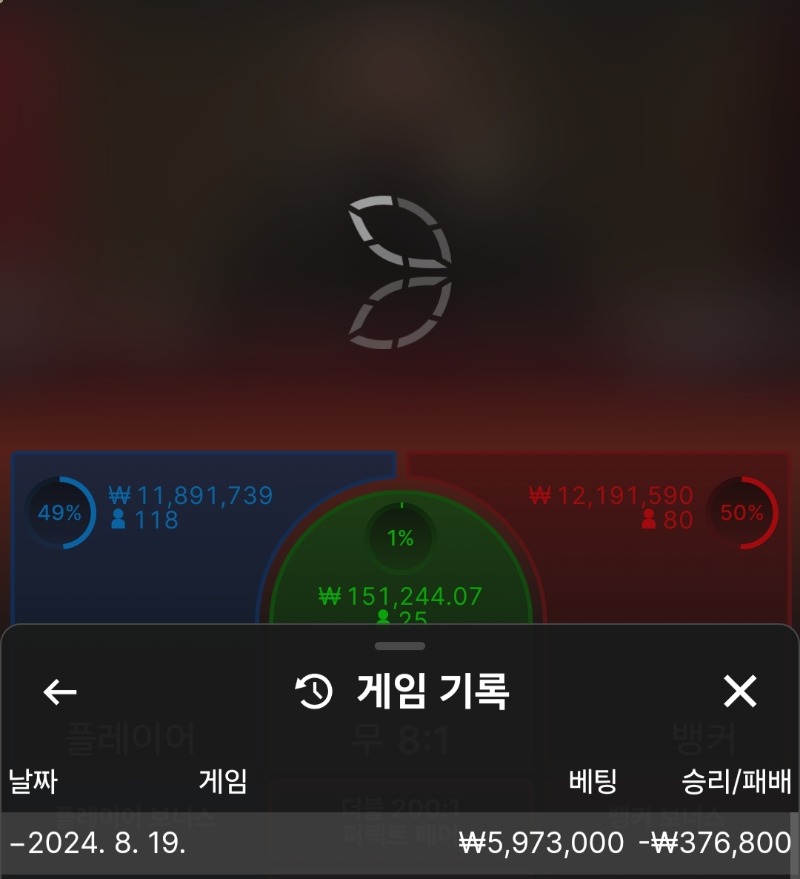This screenshot has width=800, height=879.
Task: Close the game history panel
Action: pos(740,691)
